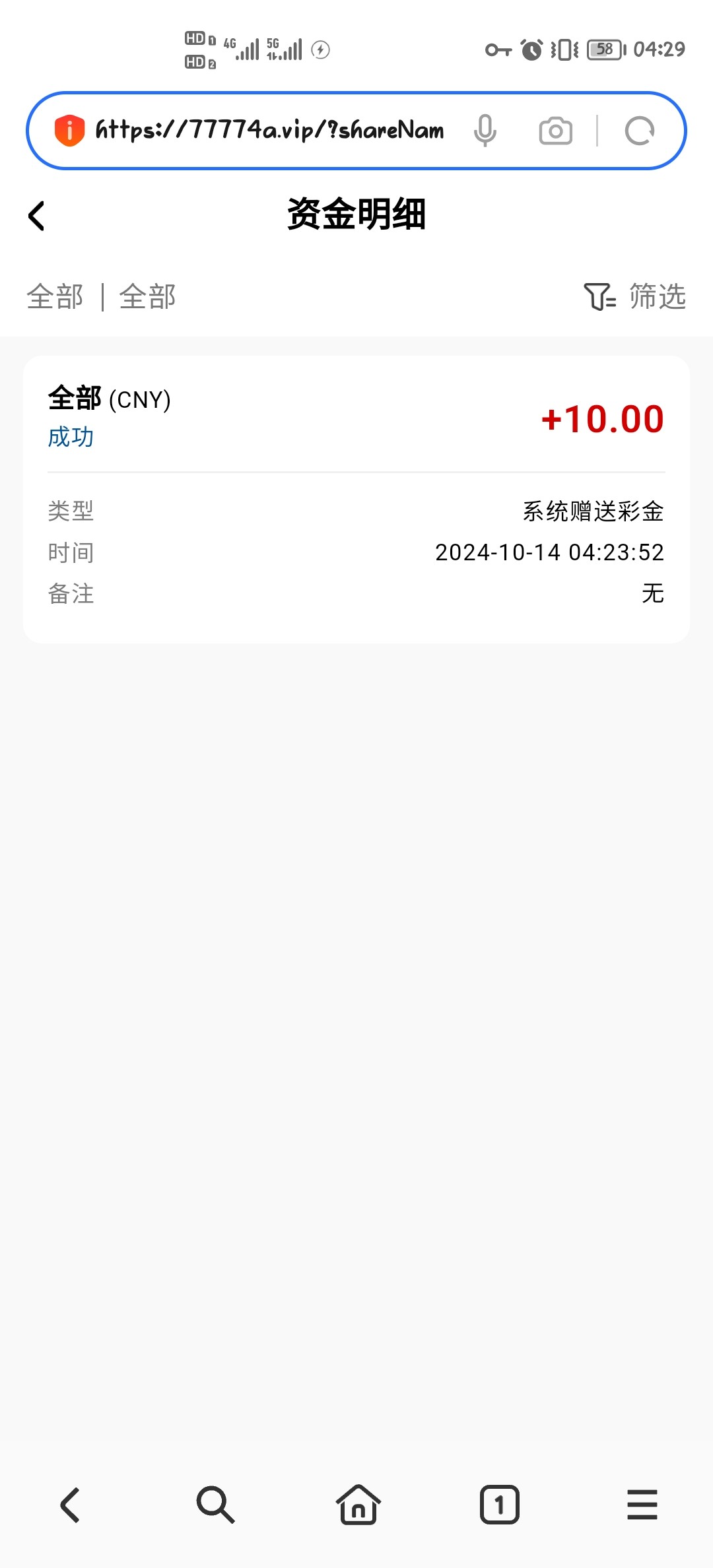Tap the site info shield icon

(69, 130)
